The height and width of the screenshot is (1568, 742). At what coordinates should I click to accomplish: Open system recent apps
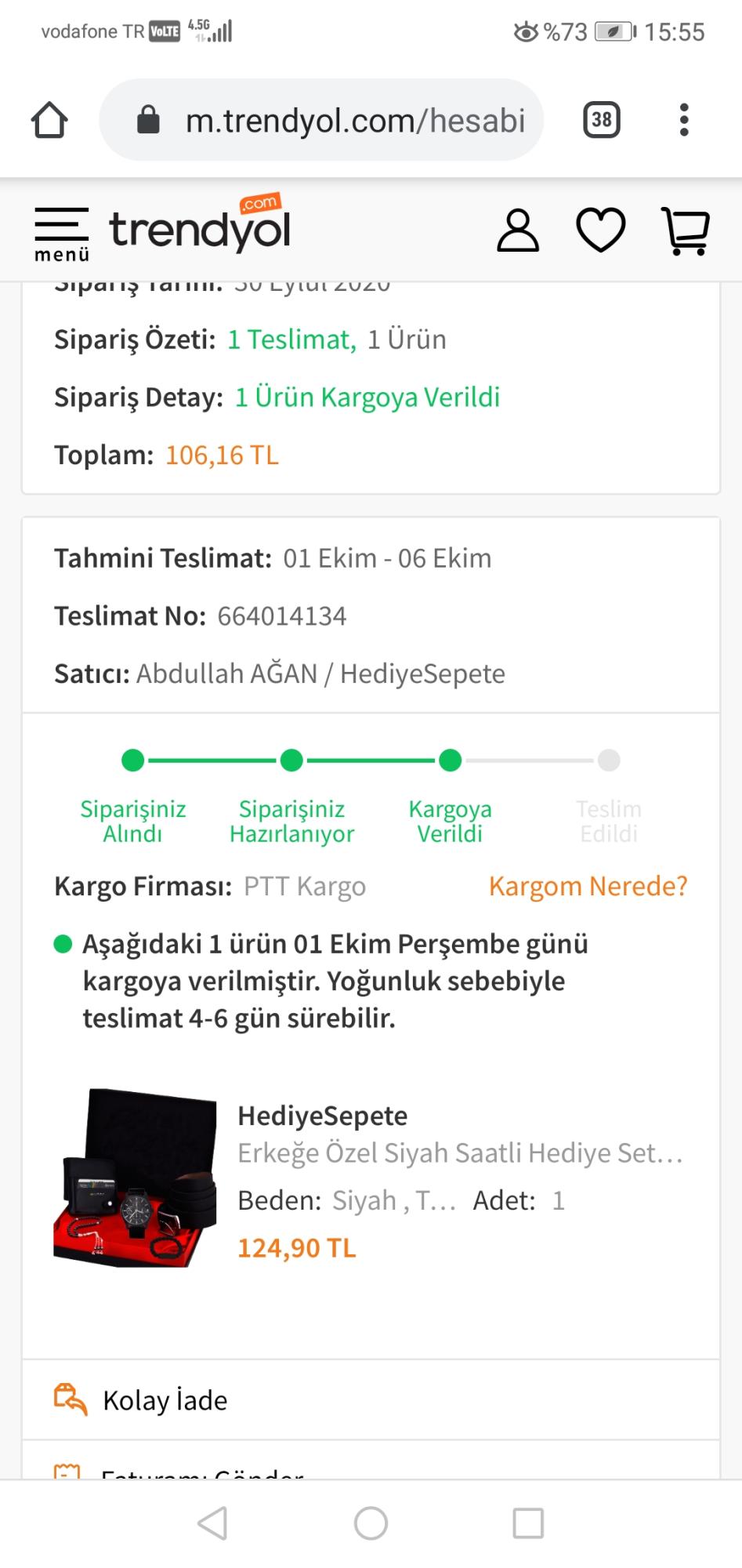point(528,1523)
